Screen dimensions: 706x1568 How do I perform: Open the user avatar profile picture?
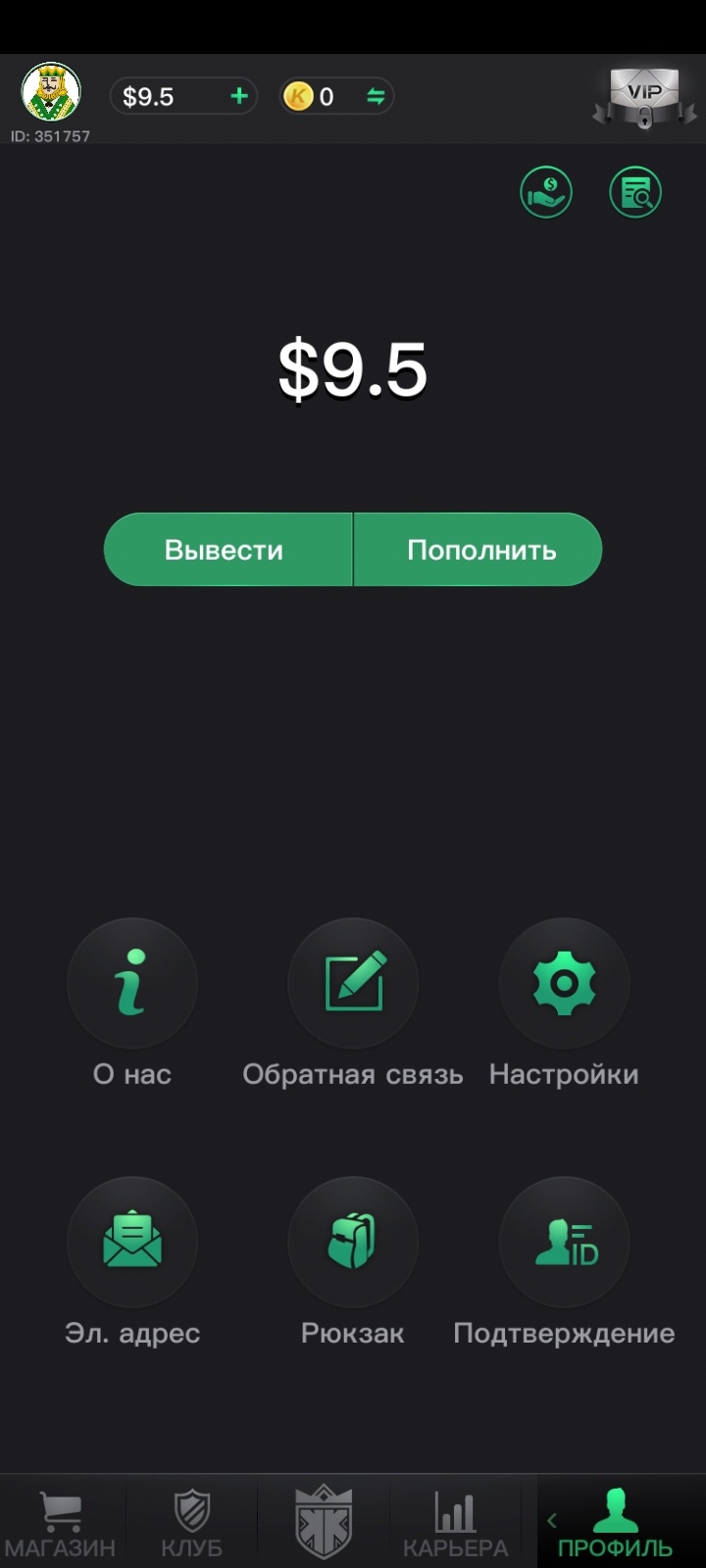(51, 92)
